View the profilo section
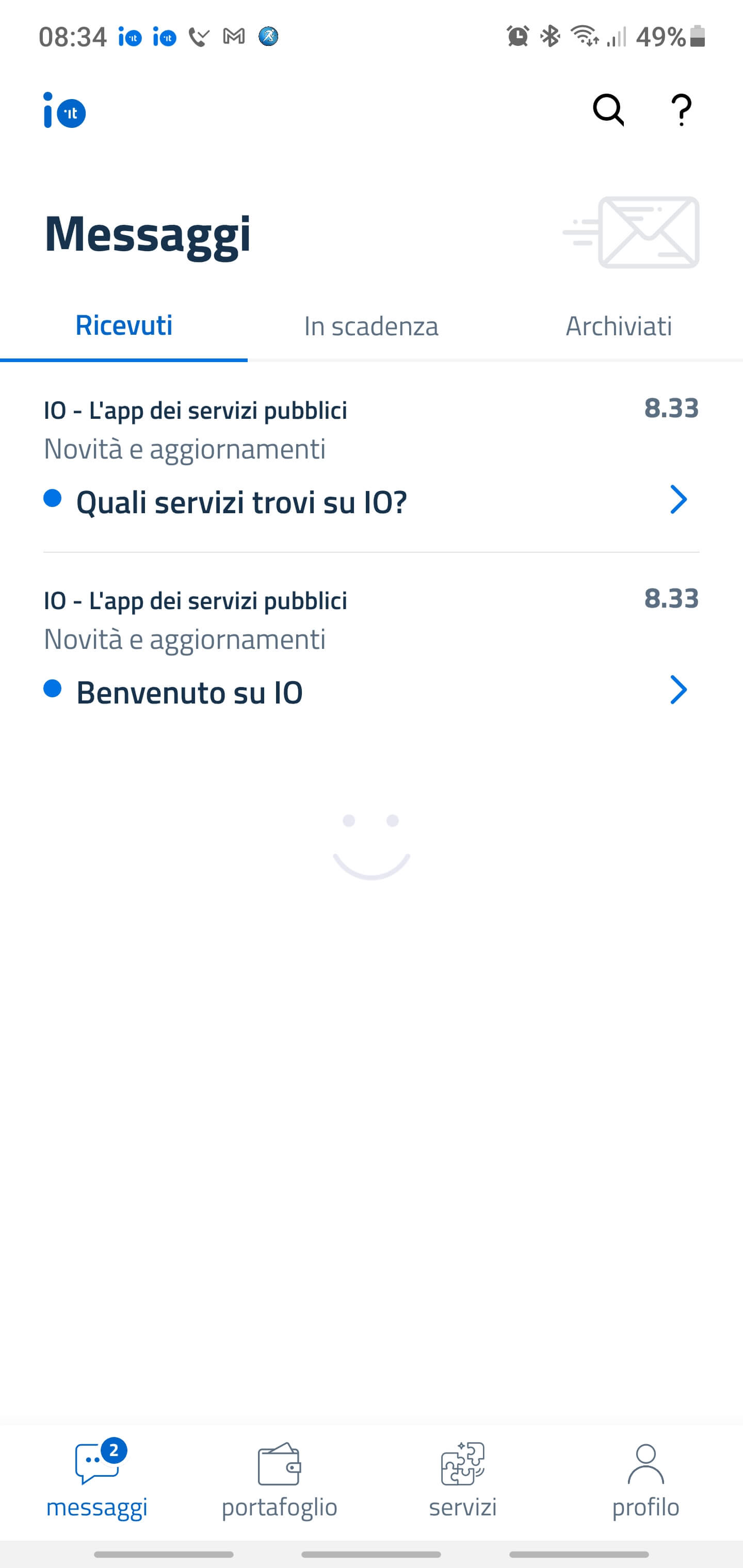This screenshot has height=1568, width=743. pos(645,1480)
